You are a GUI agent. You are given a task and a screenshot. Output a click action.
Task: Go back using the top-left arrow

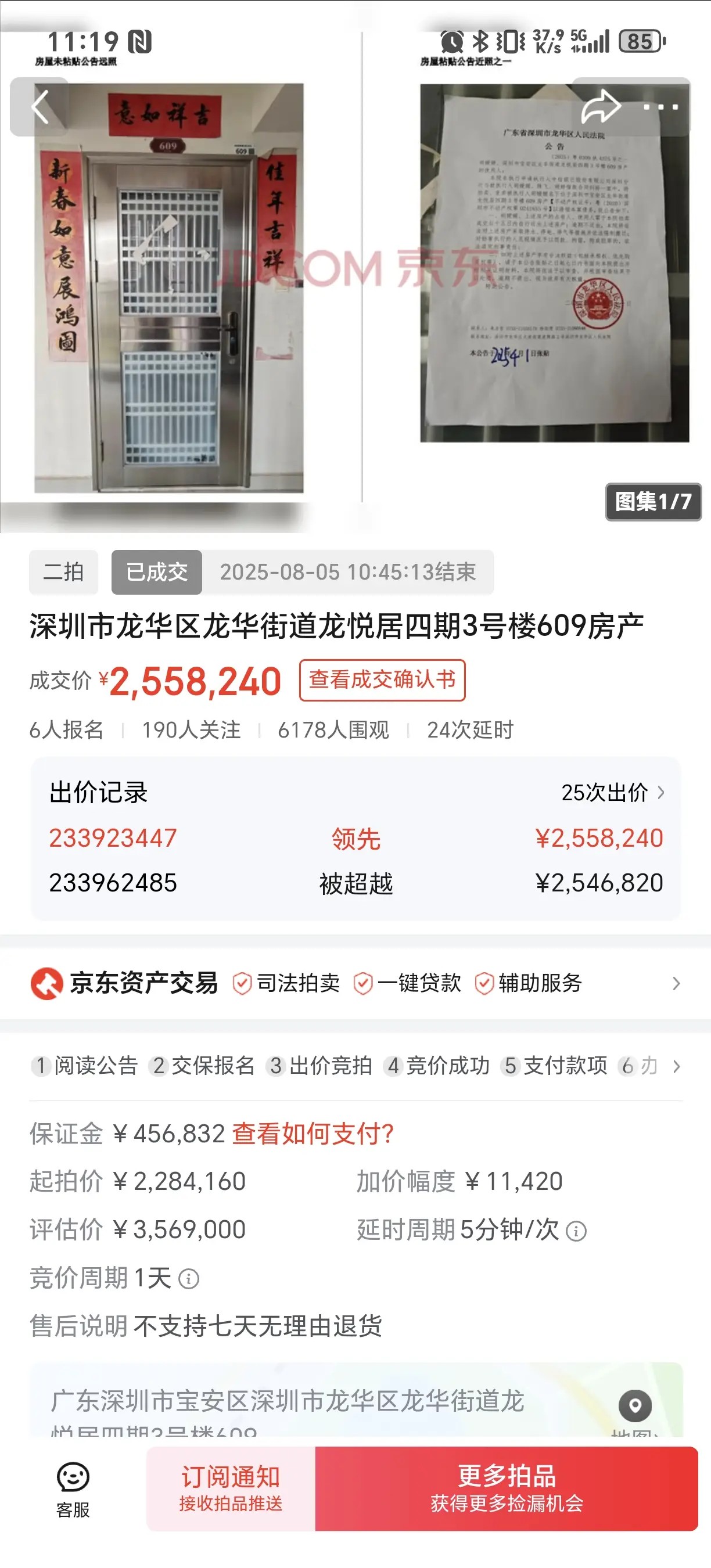point(39,107)
